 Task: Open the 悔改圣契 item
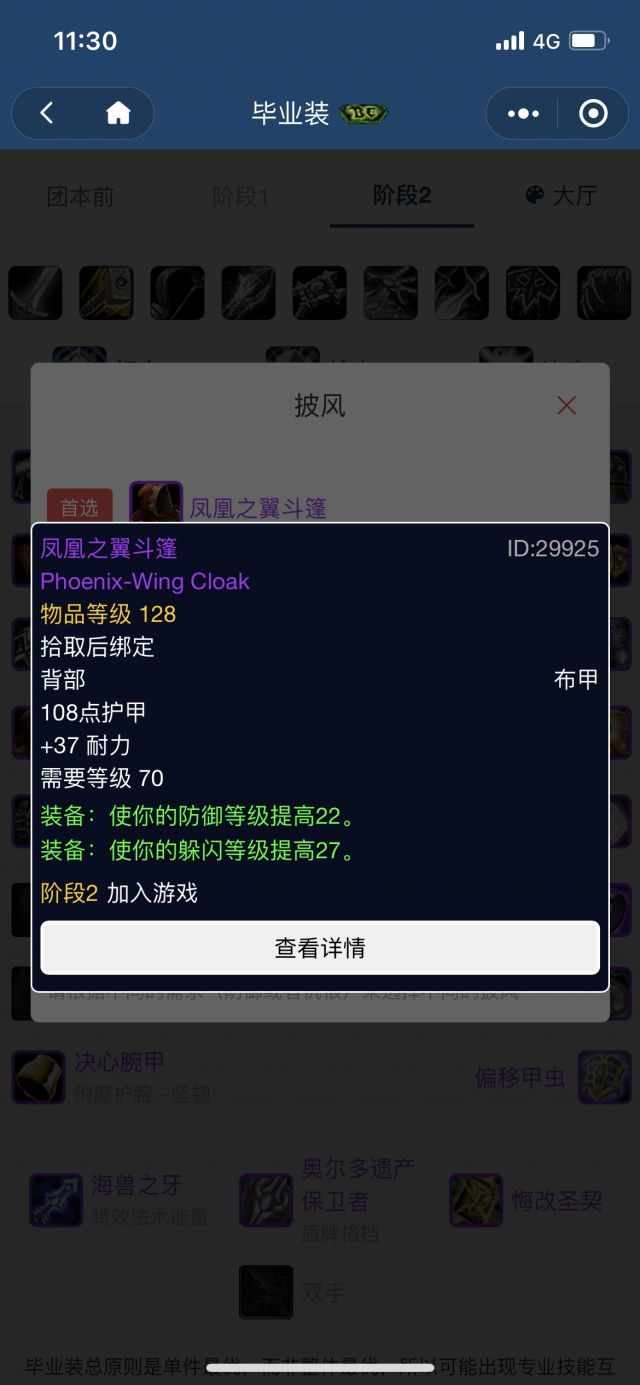point(557,1200)
